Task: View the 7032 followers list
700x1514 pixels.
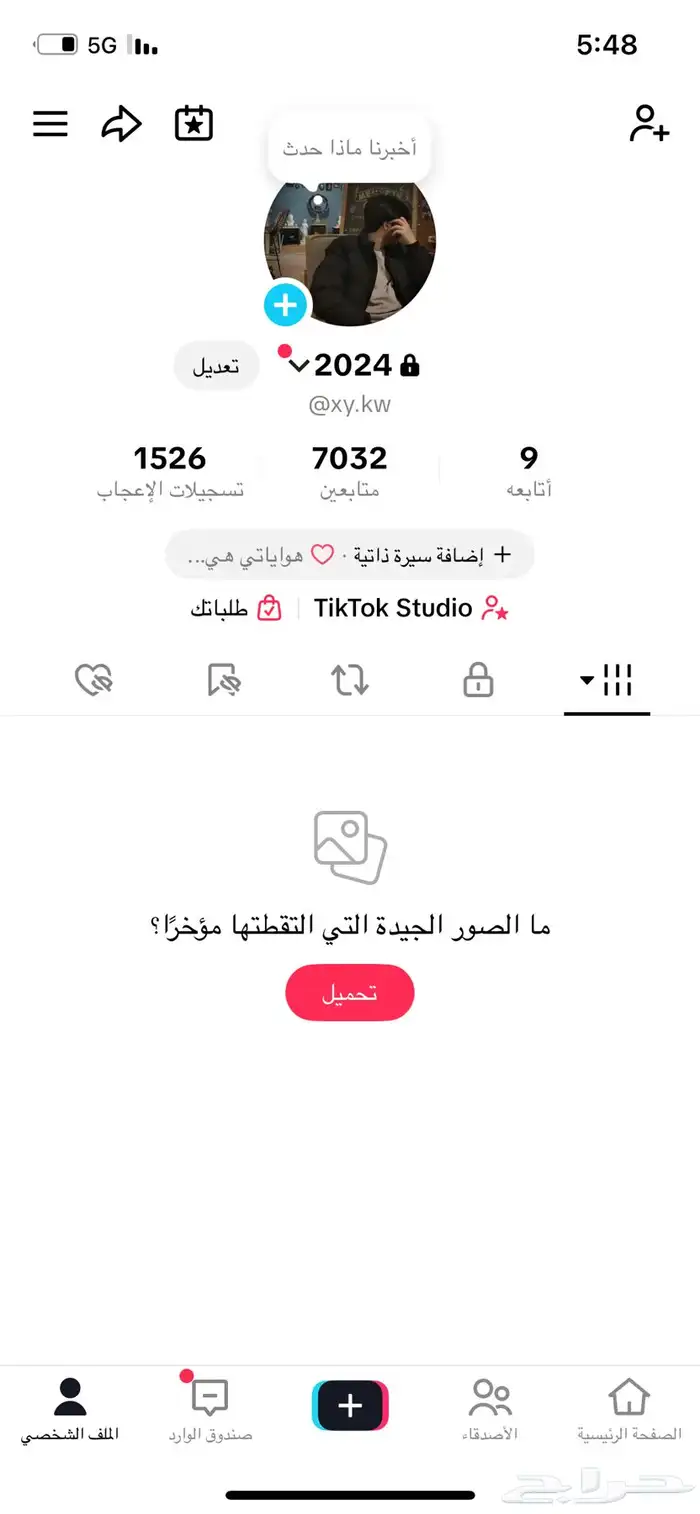Action: [x=349, y=471]
